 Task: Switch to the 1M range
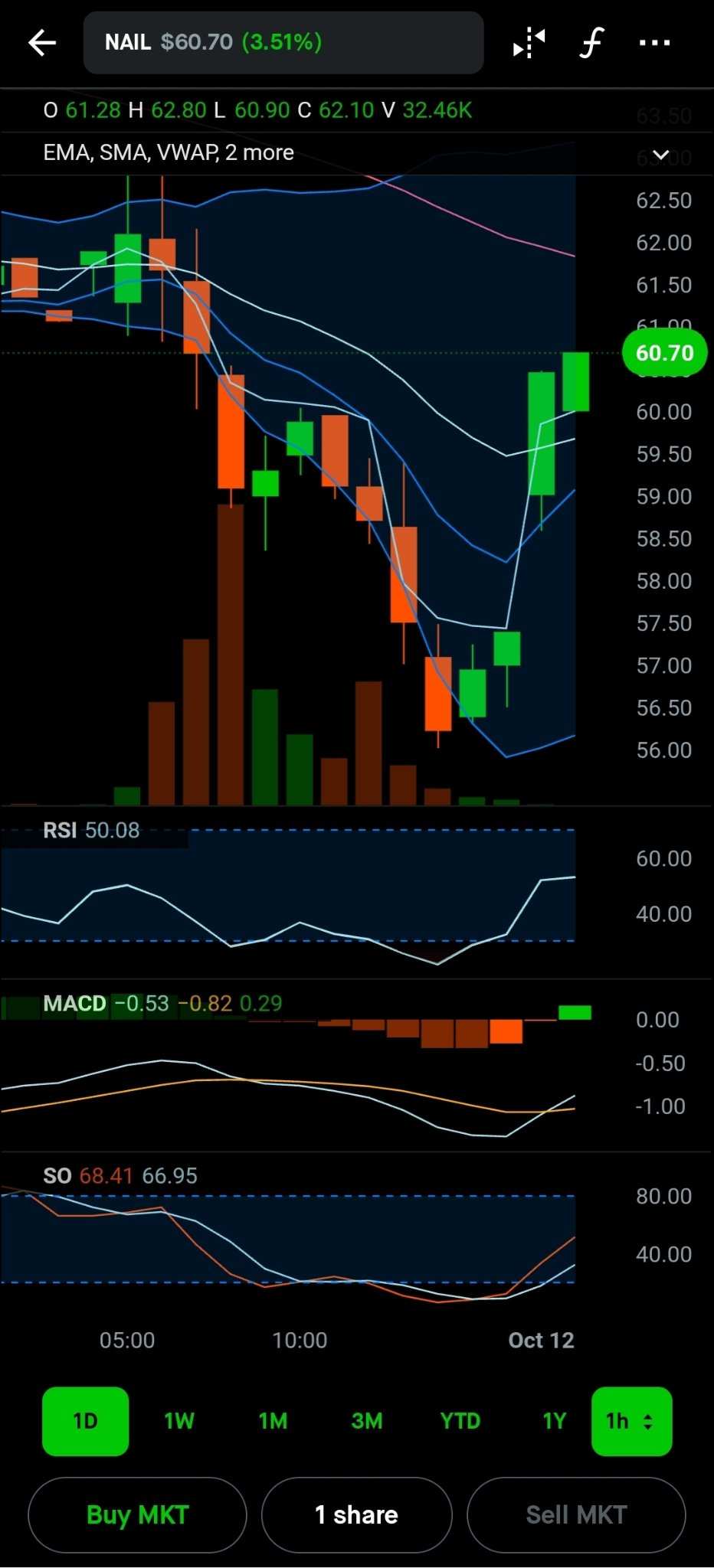(273, 1421)
